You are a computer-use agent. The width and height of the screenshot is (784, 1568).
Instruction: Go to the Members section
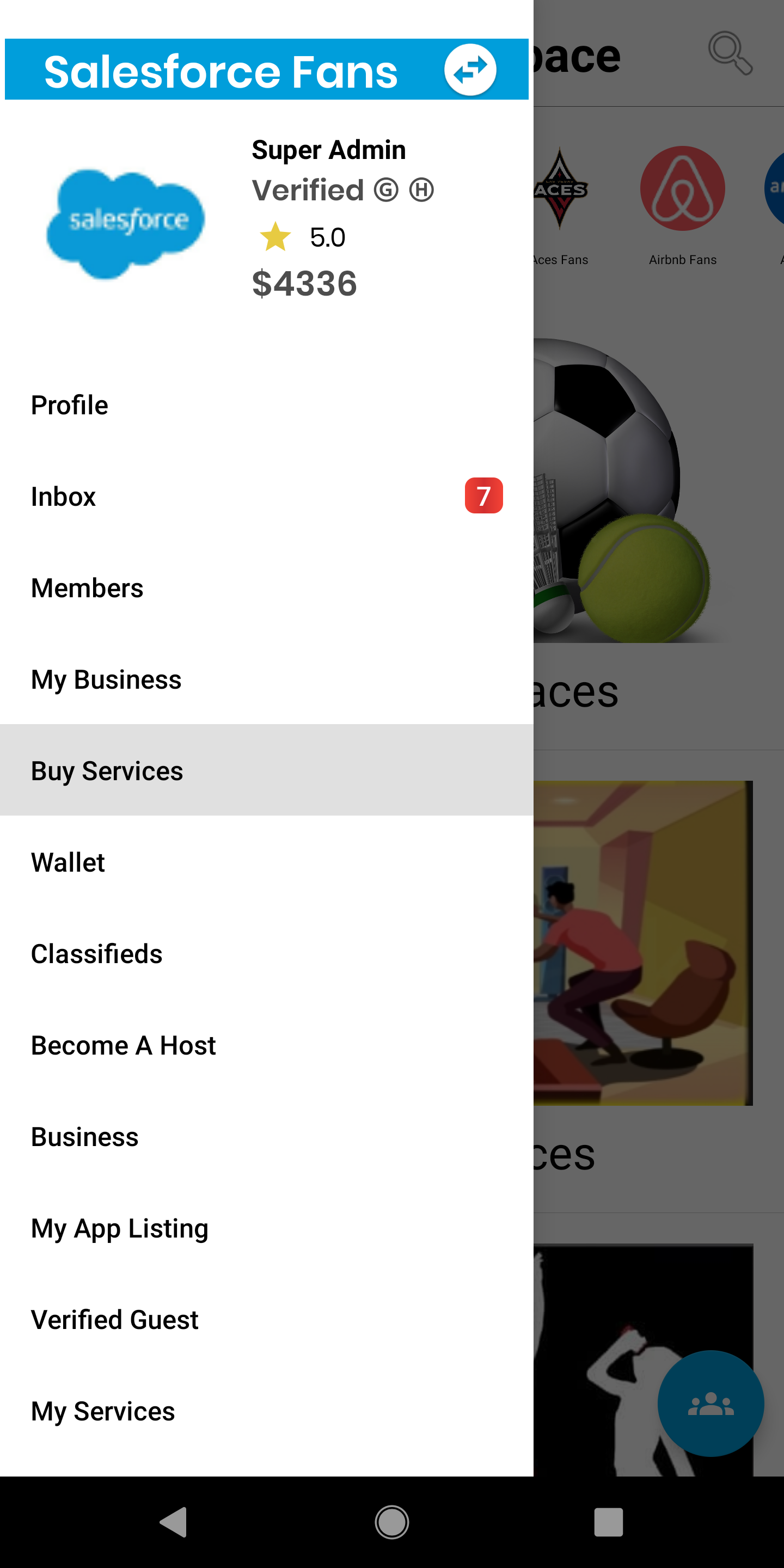[x=88, y=588]
